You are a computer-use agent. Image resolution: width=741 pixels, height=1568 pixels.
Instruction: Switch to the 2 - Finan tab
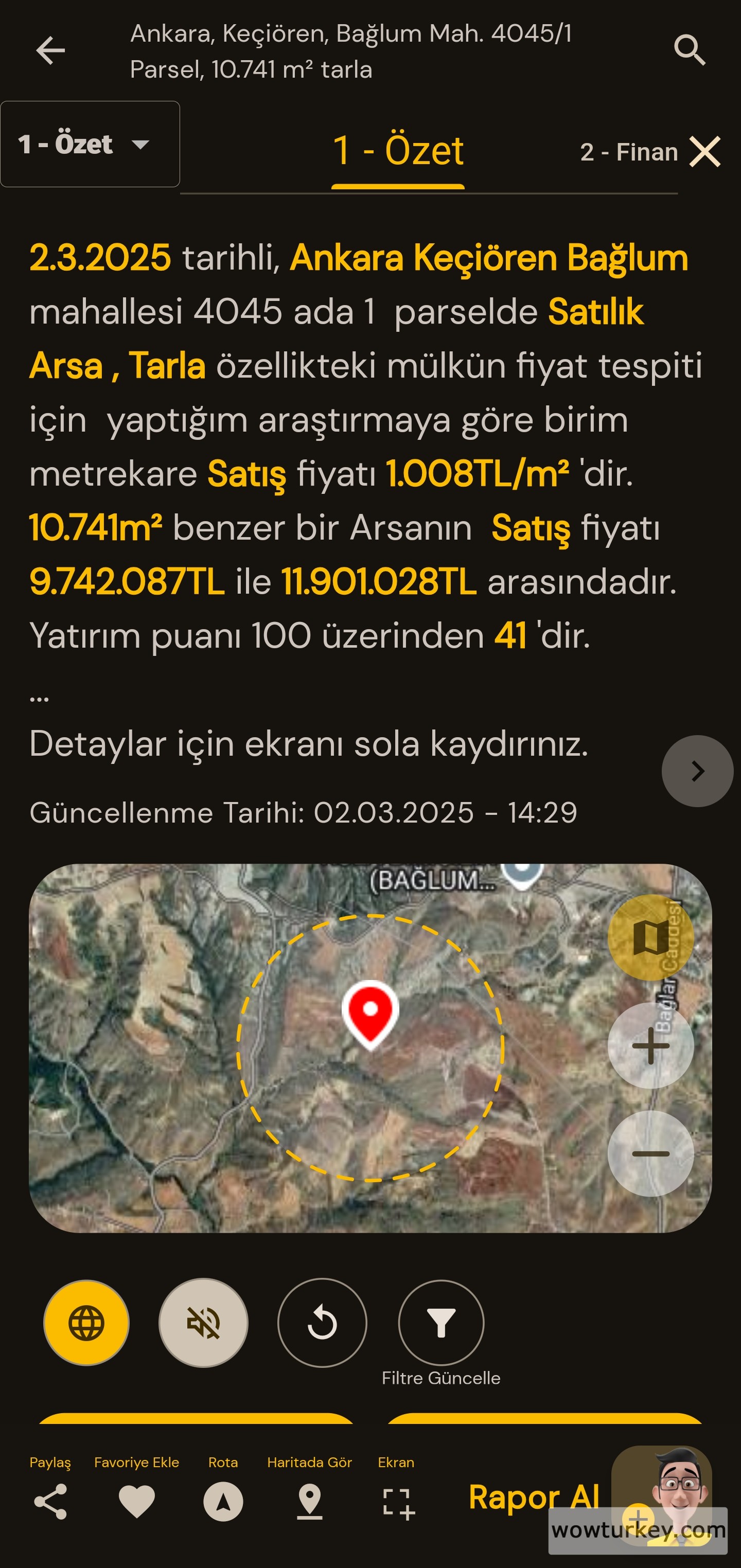(629, 152)
